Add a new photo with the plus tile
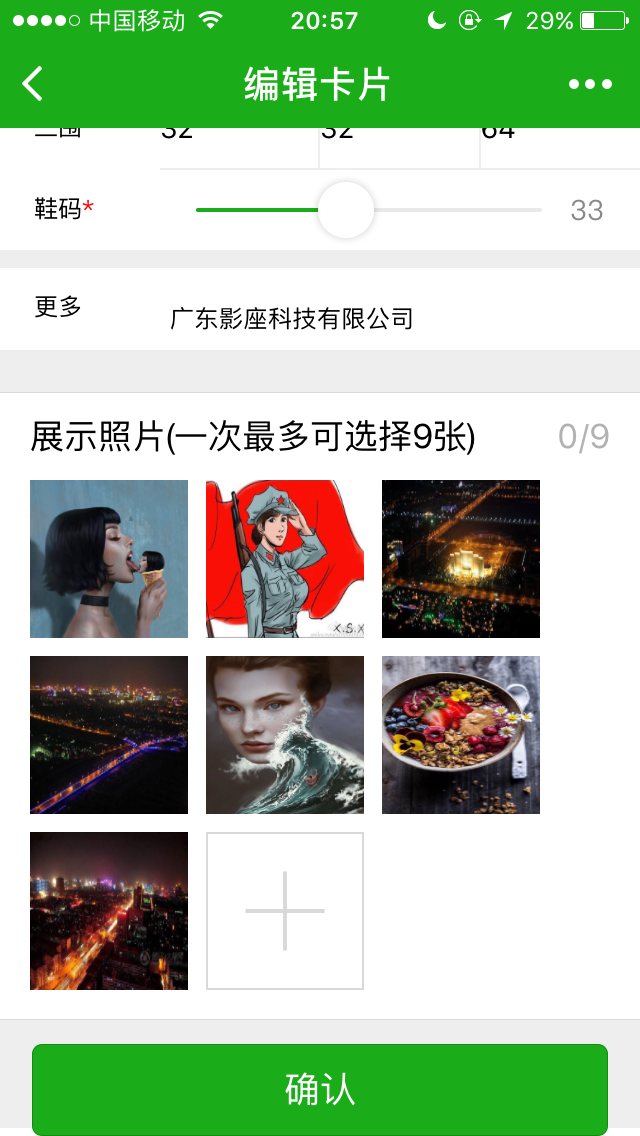 (285, 911)
